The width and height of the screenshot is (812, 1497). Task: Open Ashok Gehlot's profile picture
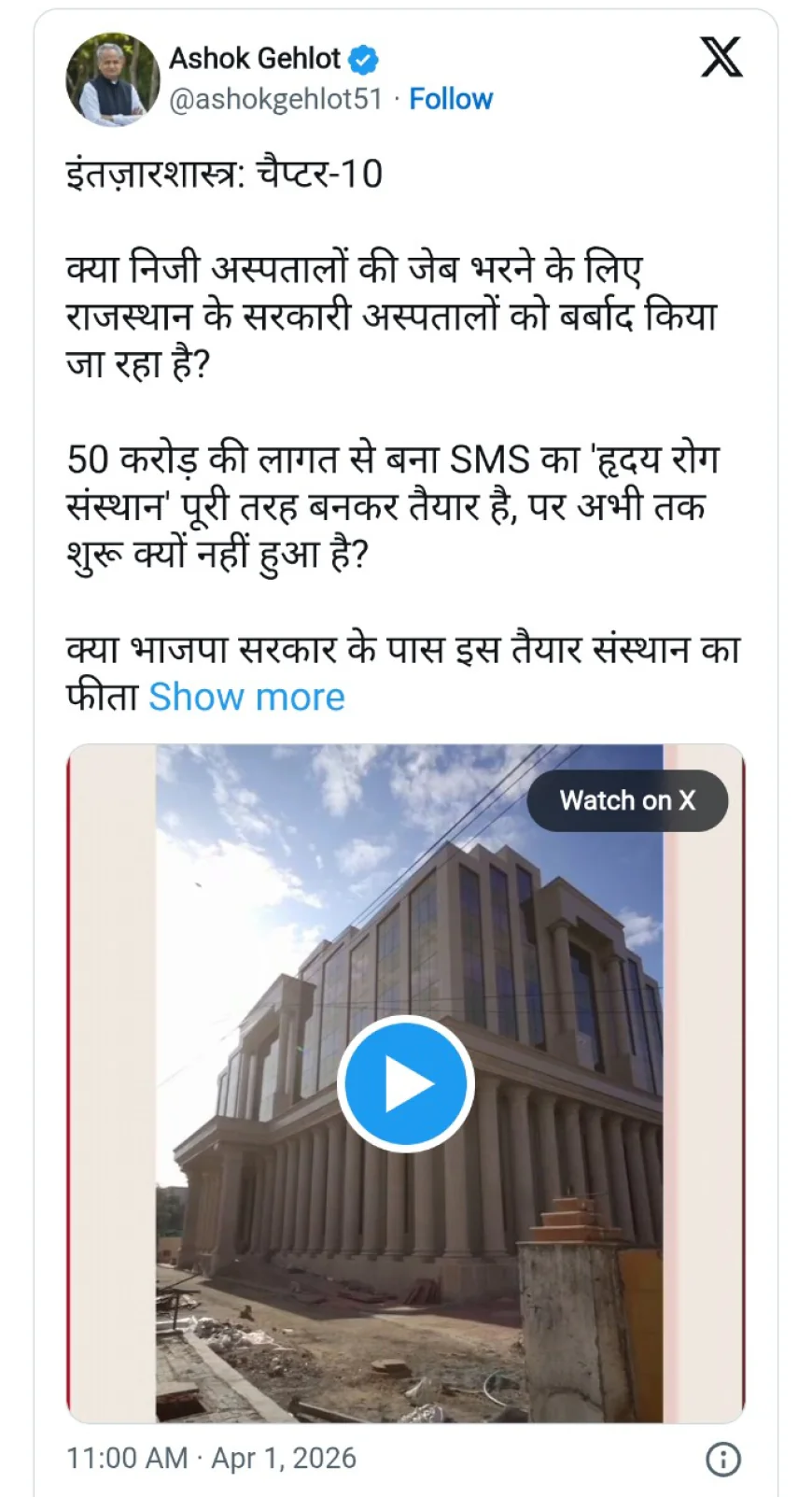click(x=113, y=79)
